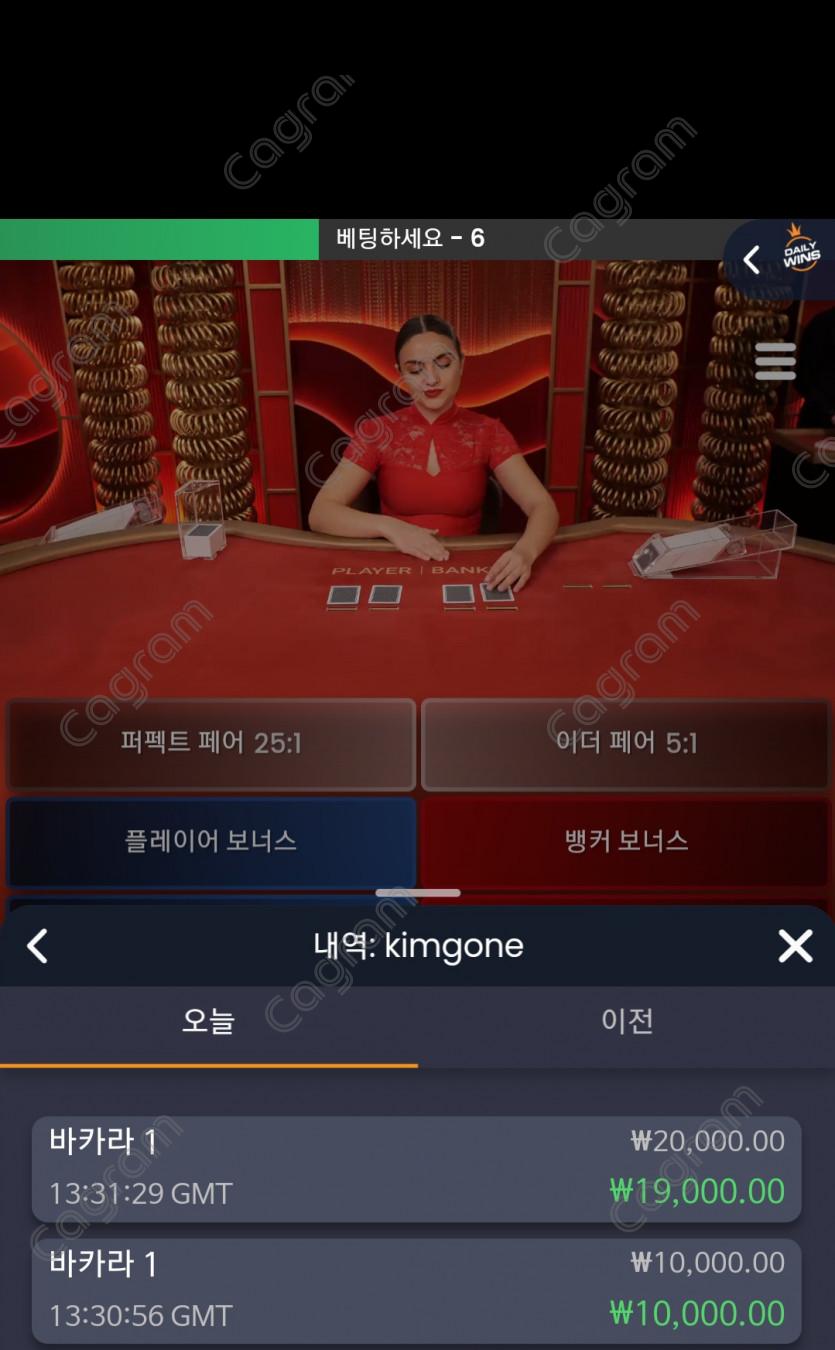
Task: Switch to the 이전 tab
Action: click(x=626, y=1021)
